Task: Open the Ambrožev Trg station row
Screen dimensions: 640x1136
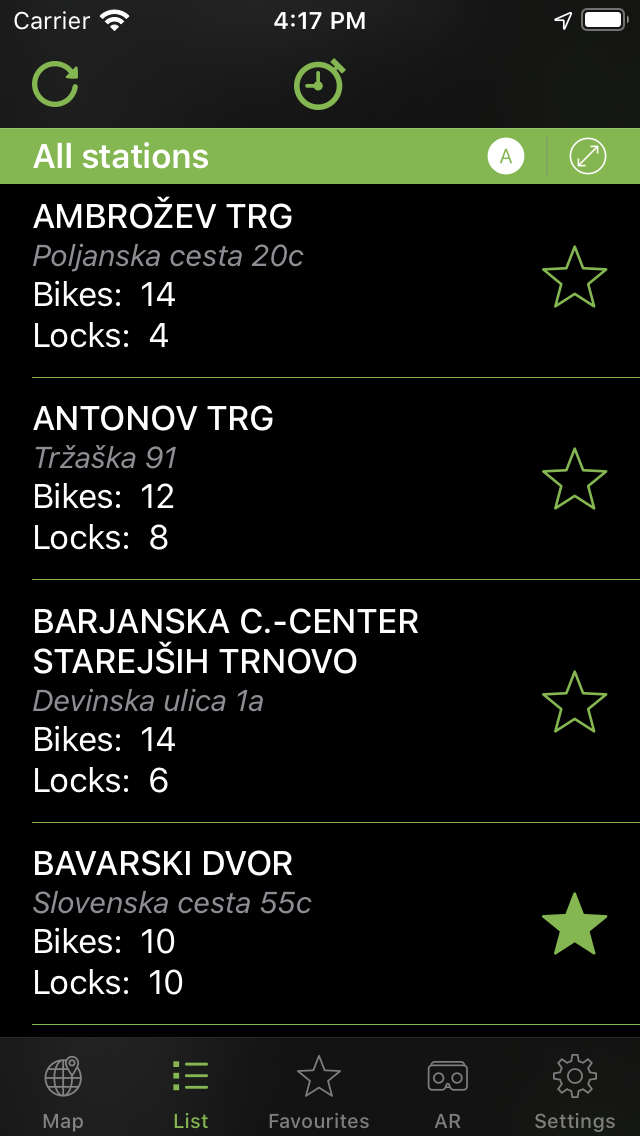Action: 320,281
